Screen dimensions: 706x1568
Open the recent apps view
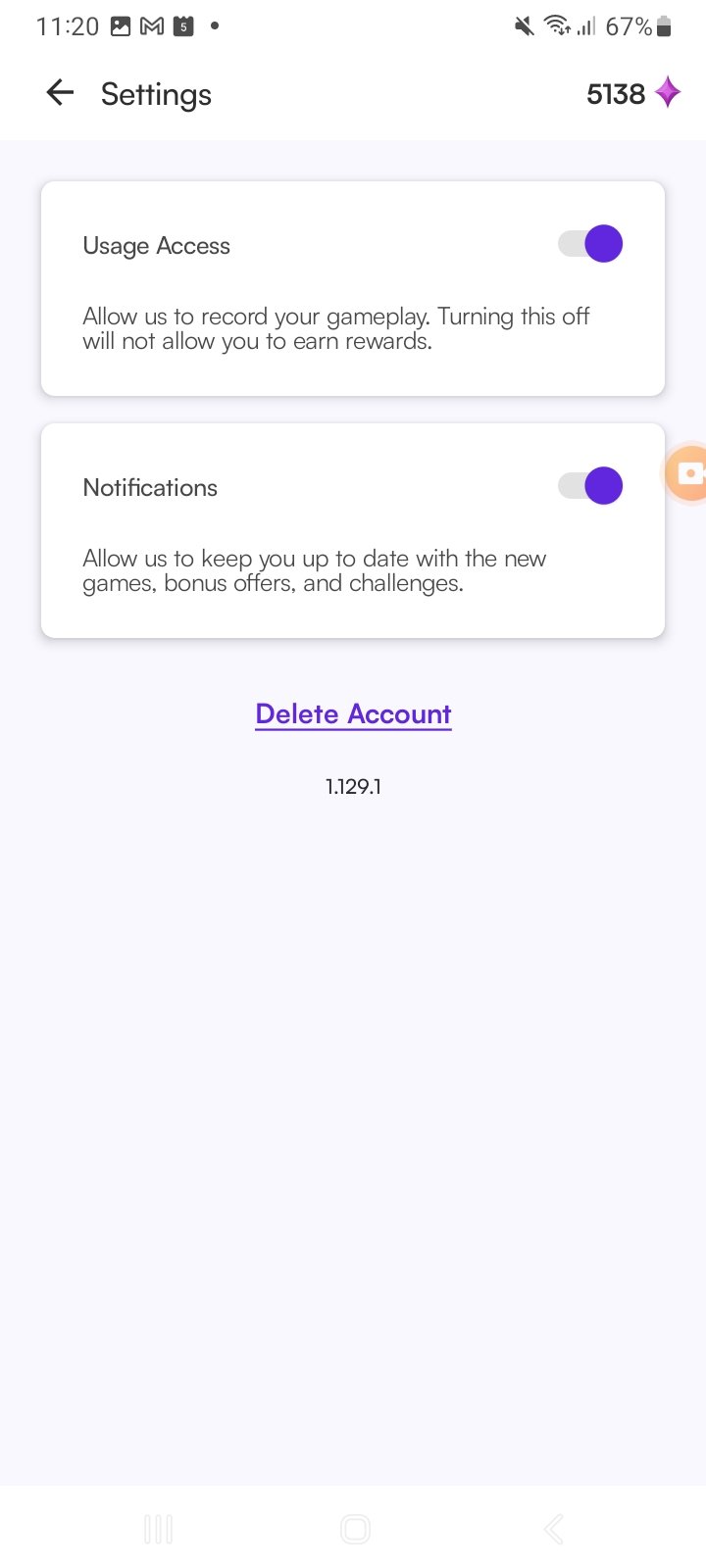(158, 1529)
